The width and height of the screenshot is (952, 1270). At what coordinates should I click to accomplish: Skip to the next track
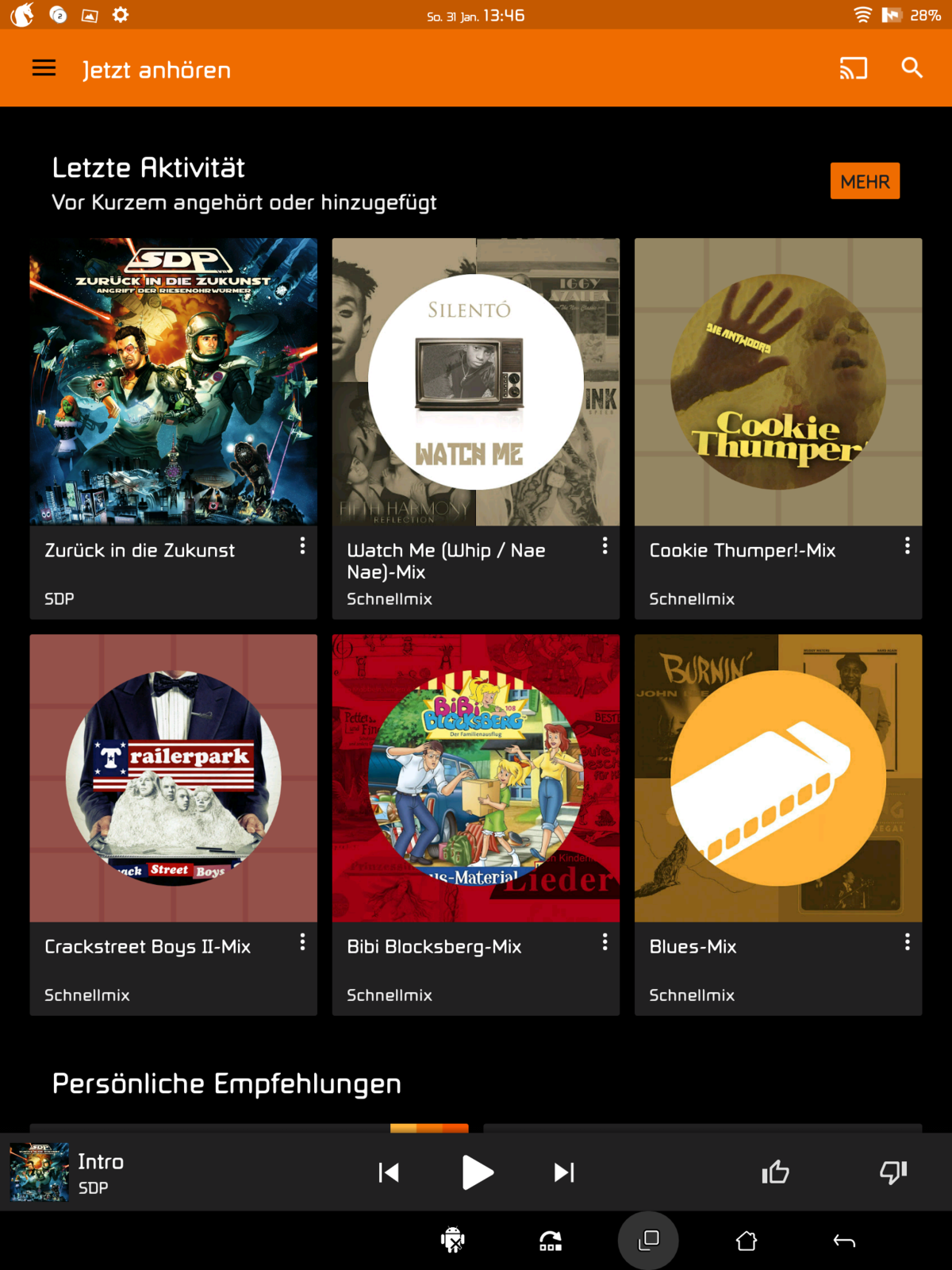tap(564, 1172)
